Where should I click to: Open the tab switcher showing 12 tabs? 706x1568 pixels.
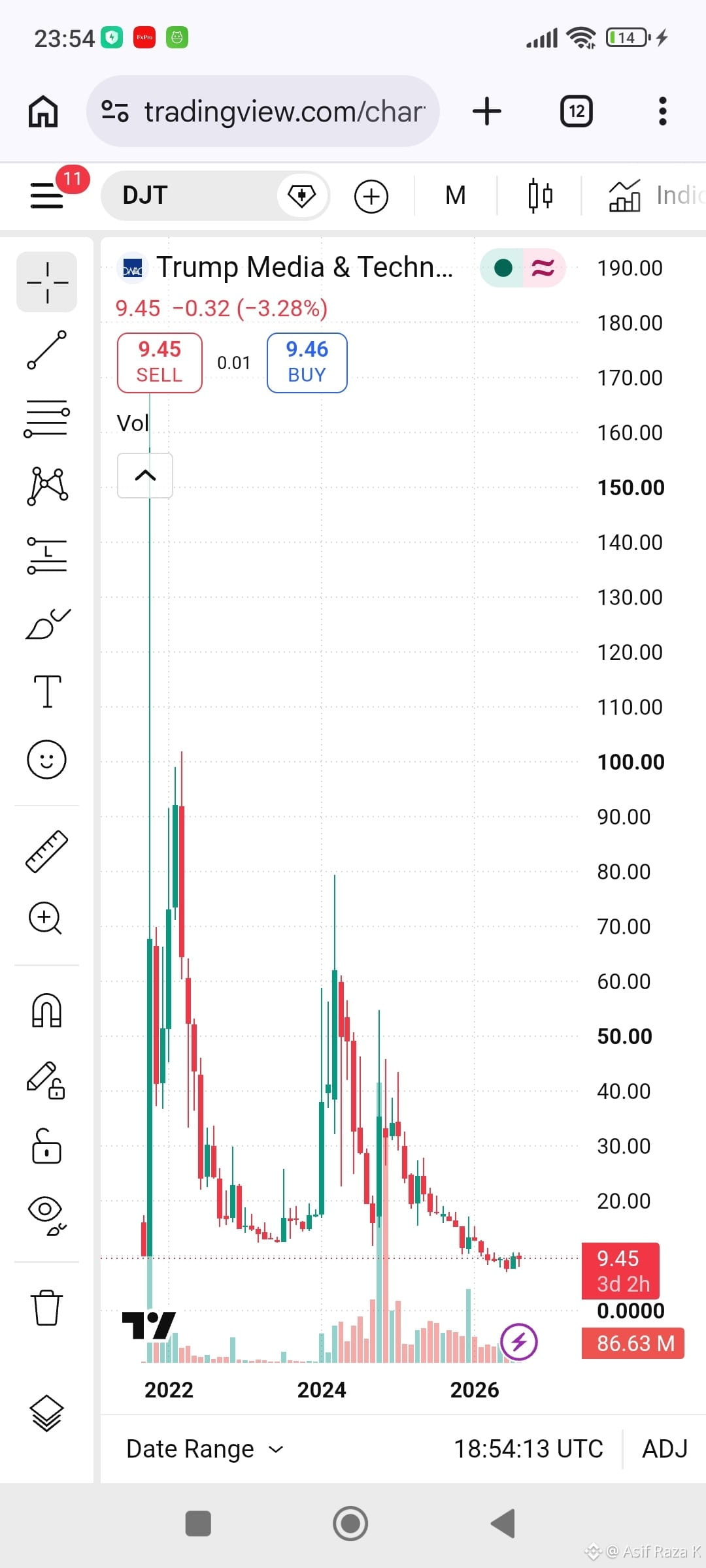click(577, 111)
